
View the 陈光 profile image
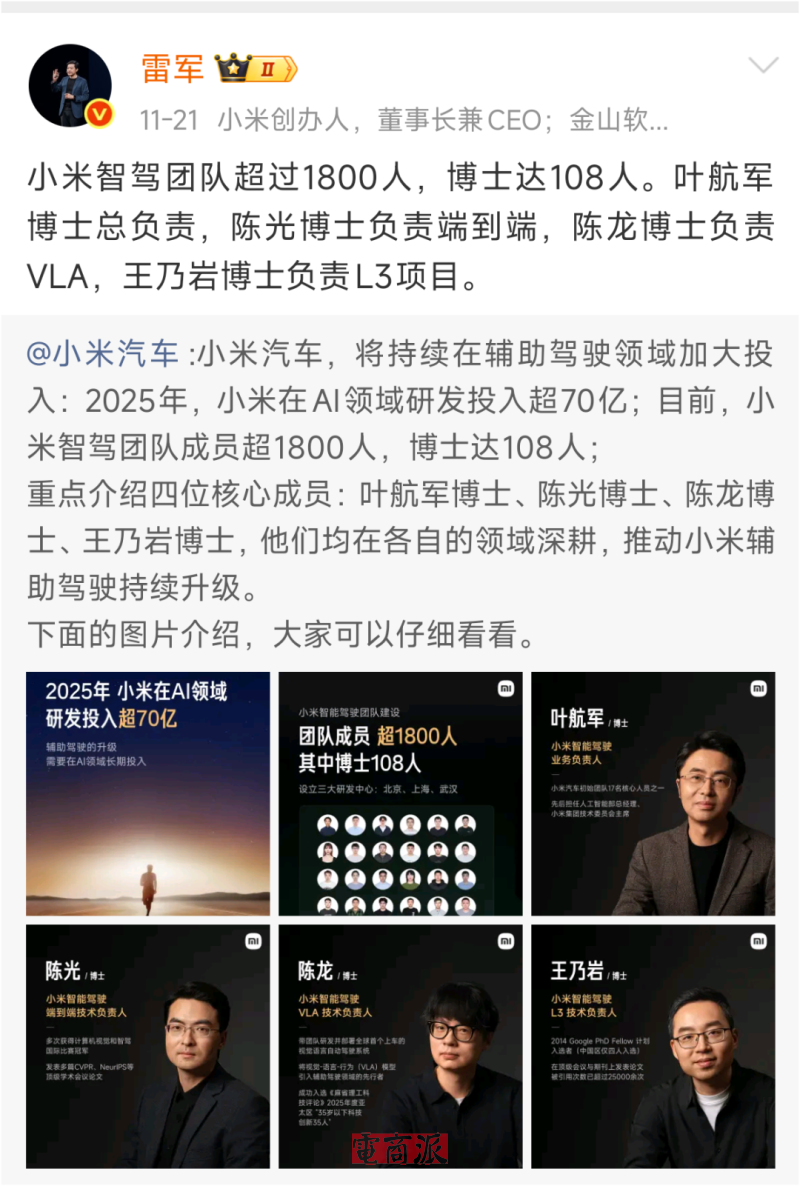[x=148, y=1046]
